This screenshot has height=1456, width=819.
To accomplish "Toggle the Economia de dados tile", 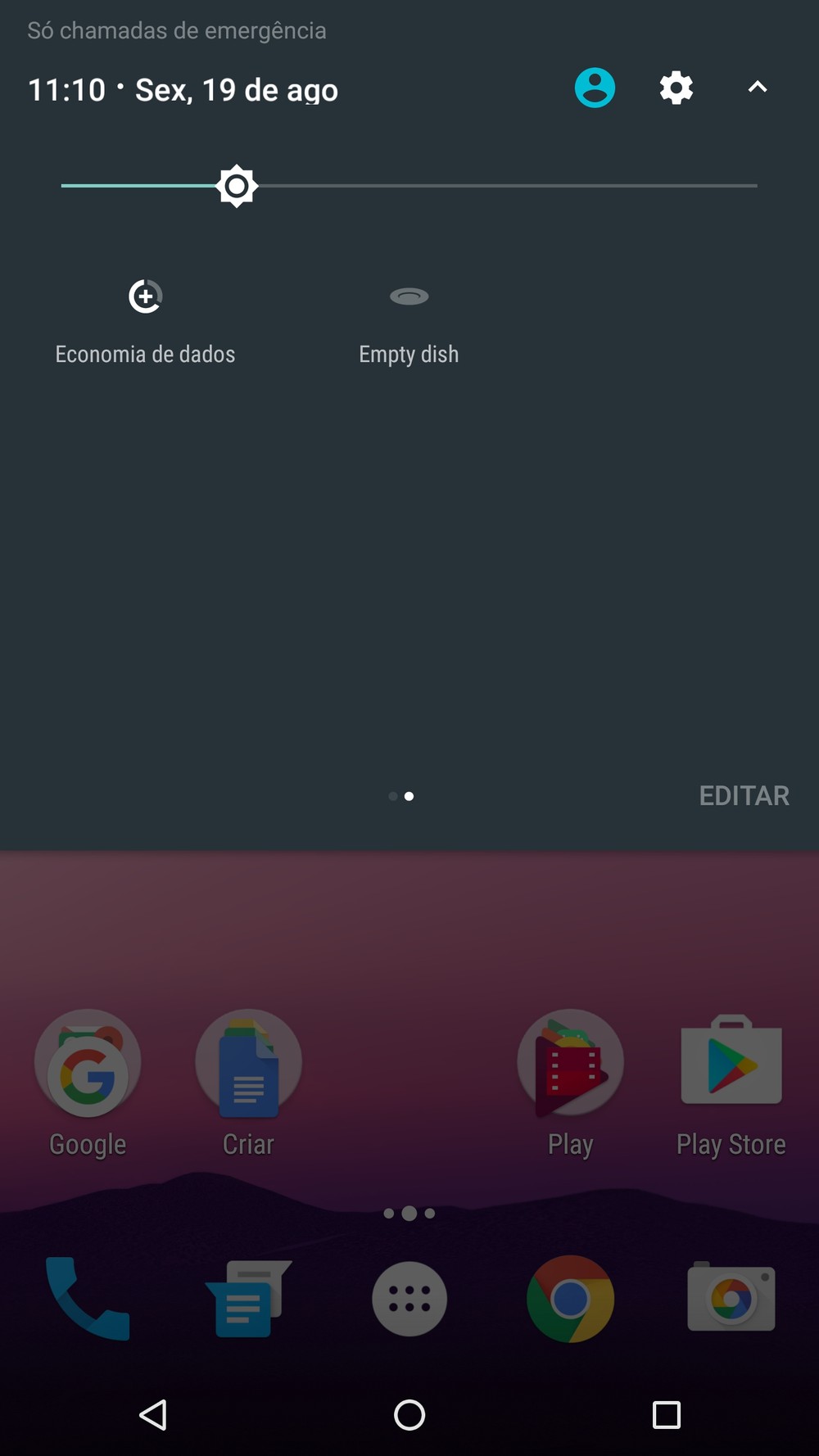I will pyautogui.click(x=146, y=321).
